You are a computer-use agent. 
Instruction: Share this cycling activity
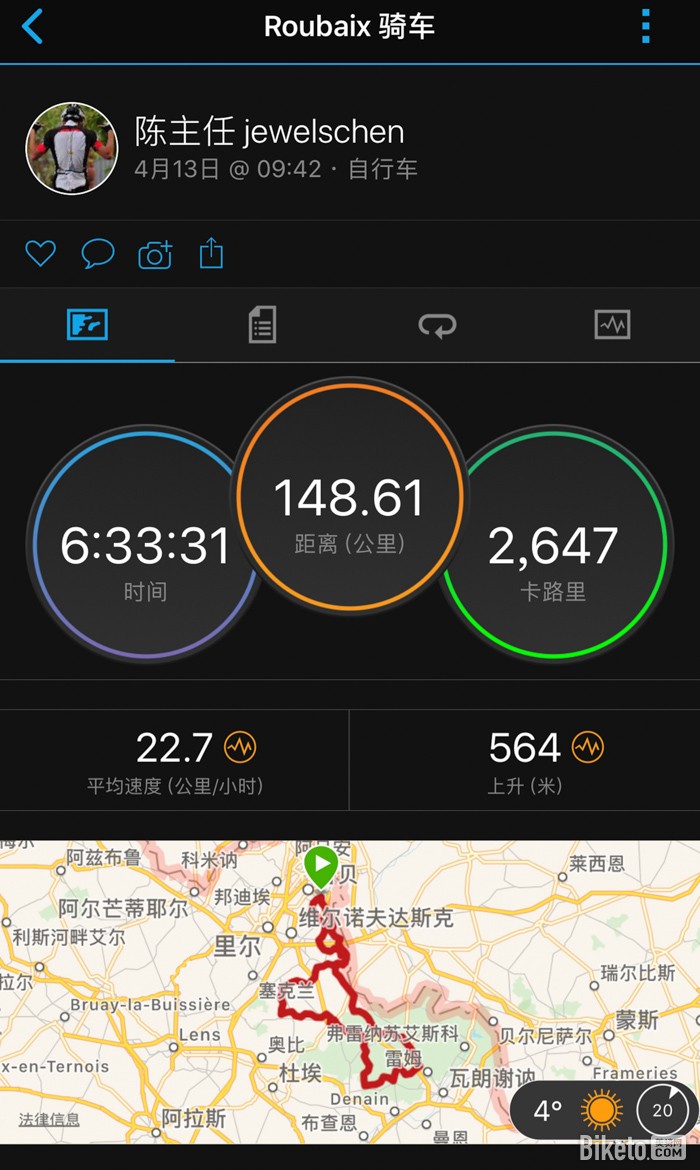[211, 253]
